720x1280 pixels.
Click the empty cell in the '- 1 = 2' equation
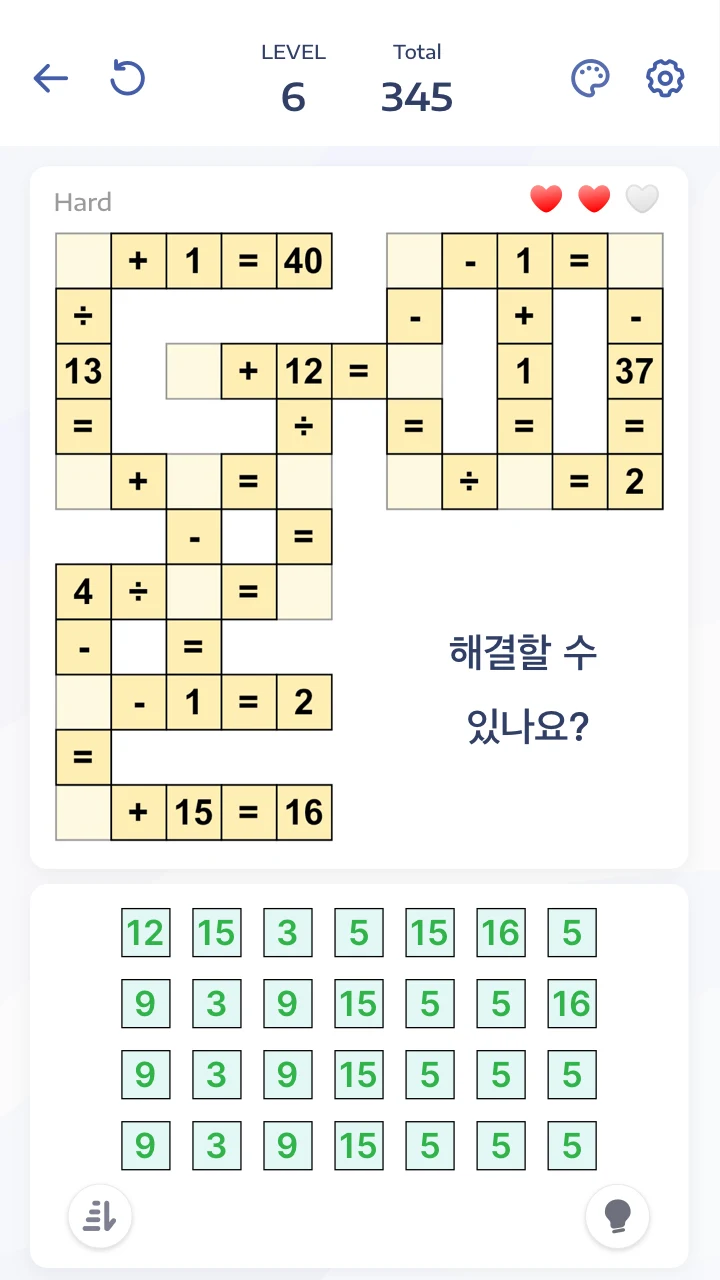[82, 702]
